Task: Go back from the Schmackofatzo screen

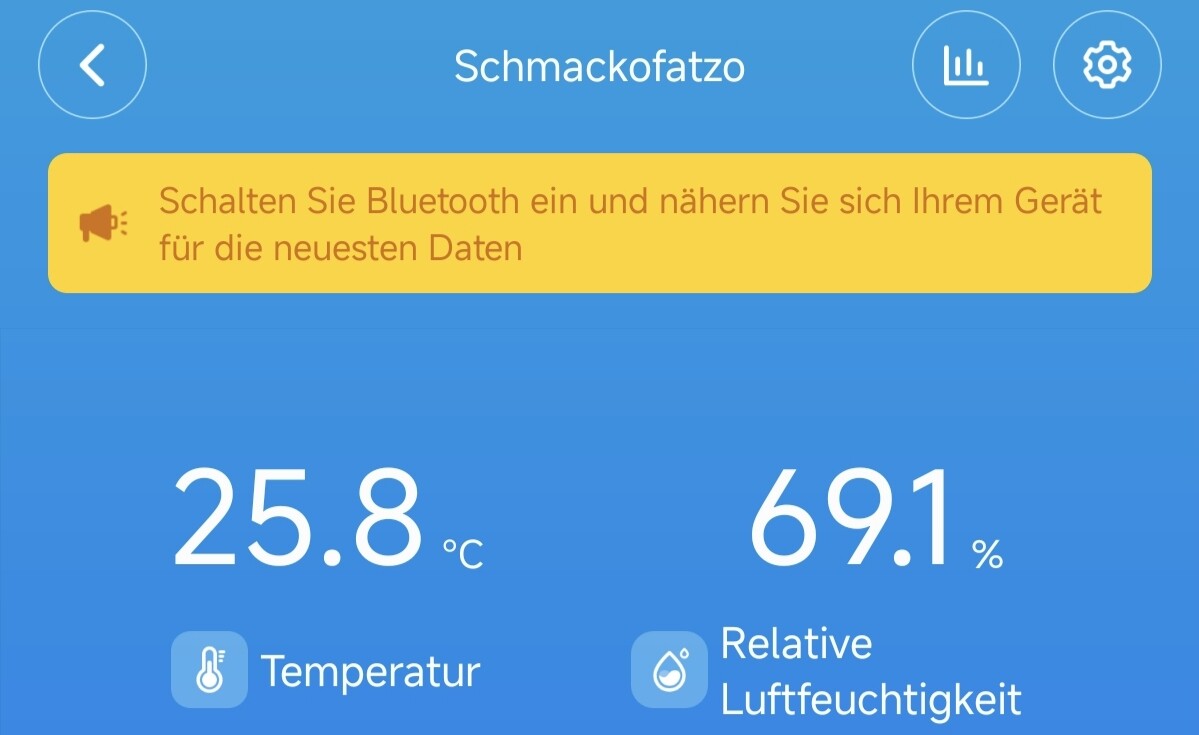Action: [92, 66]
